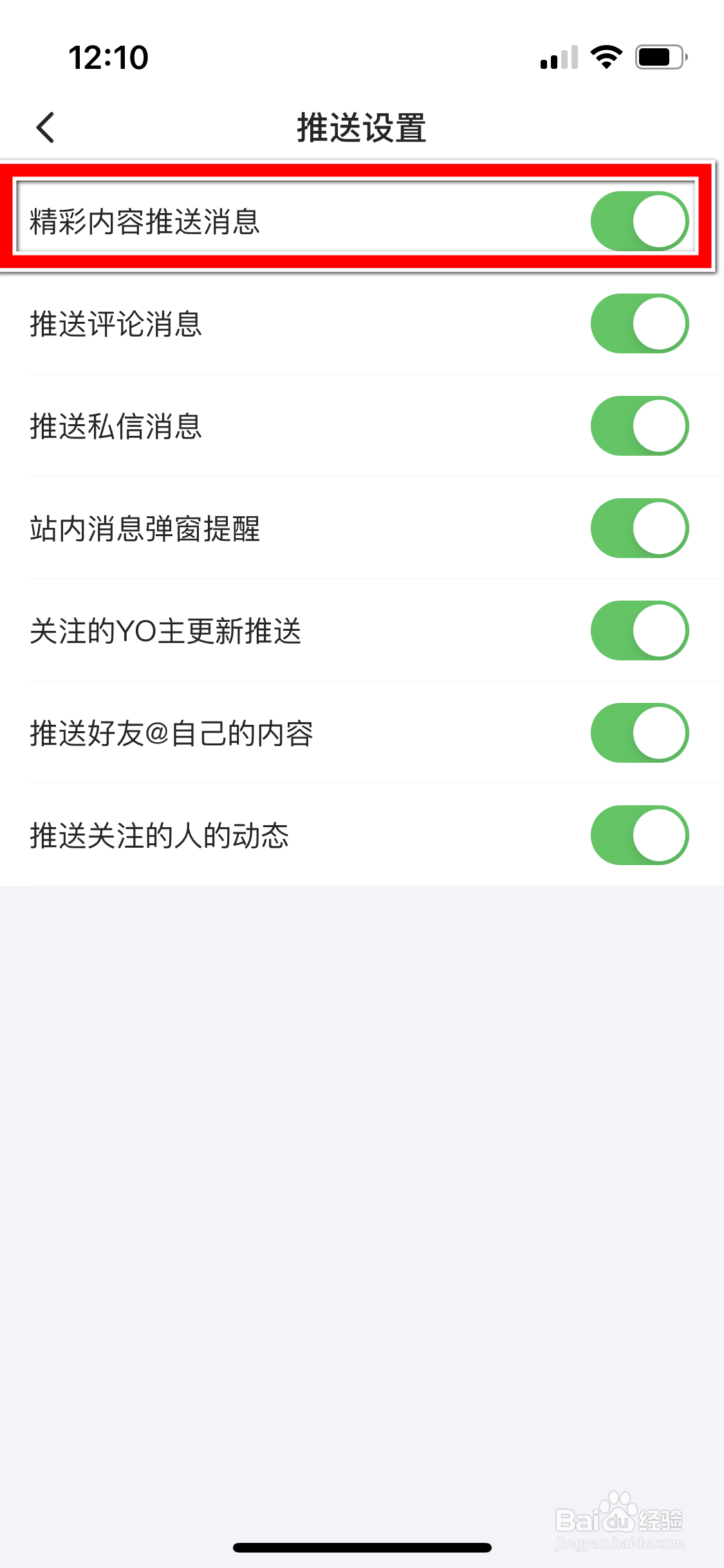Disable 关注的YO主更新推送
Image resolution: width=724 pixels, height=1568 pixels.
click(x=640, y=631)
